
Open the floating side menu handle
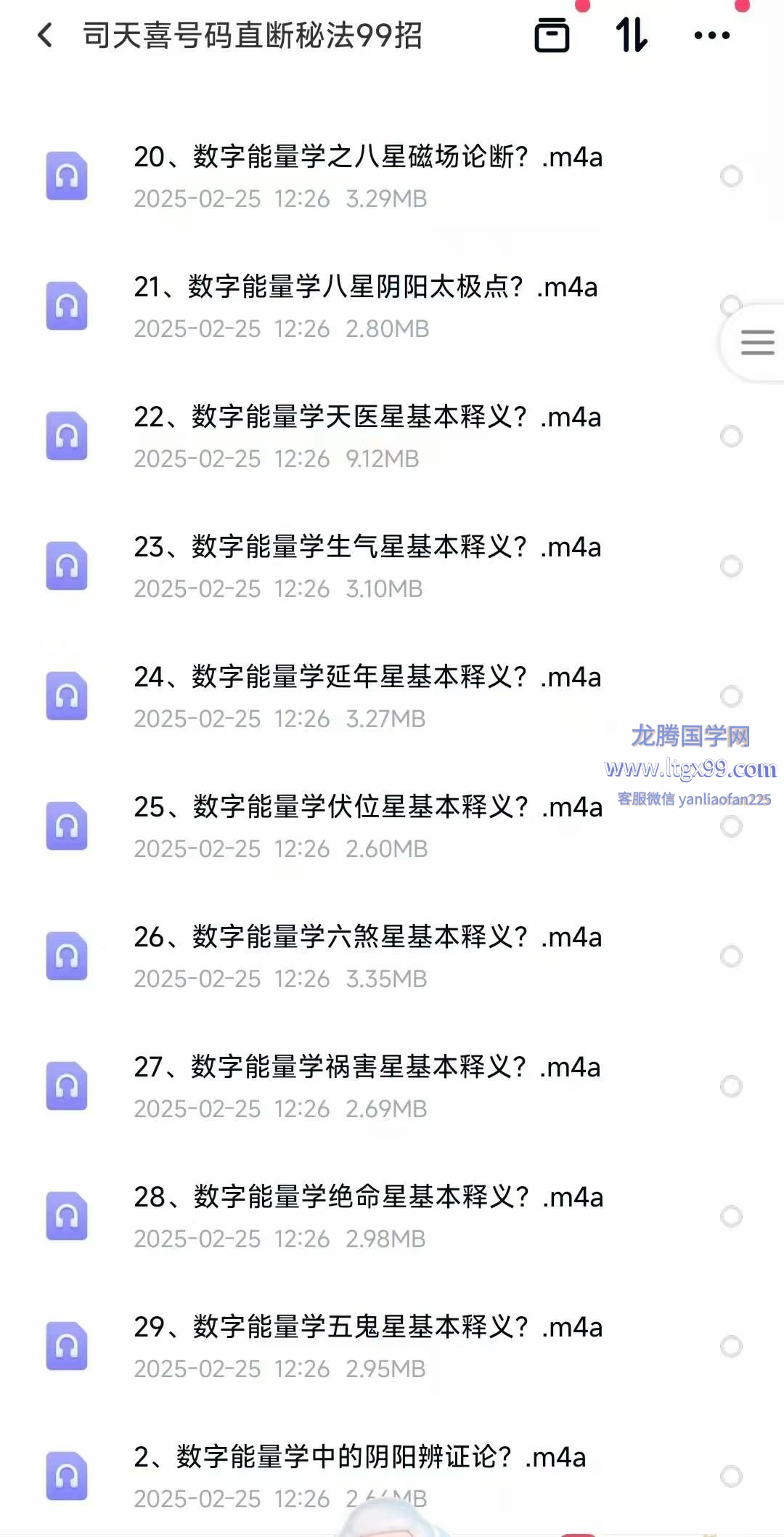point(755,342)
